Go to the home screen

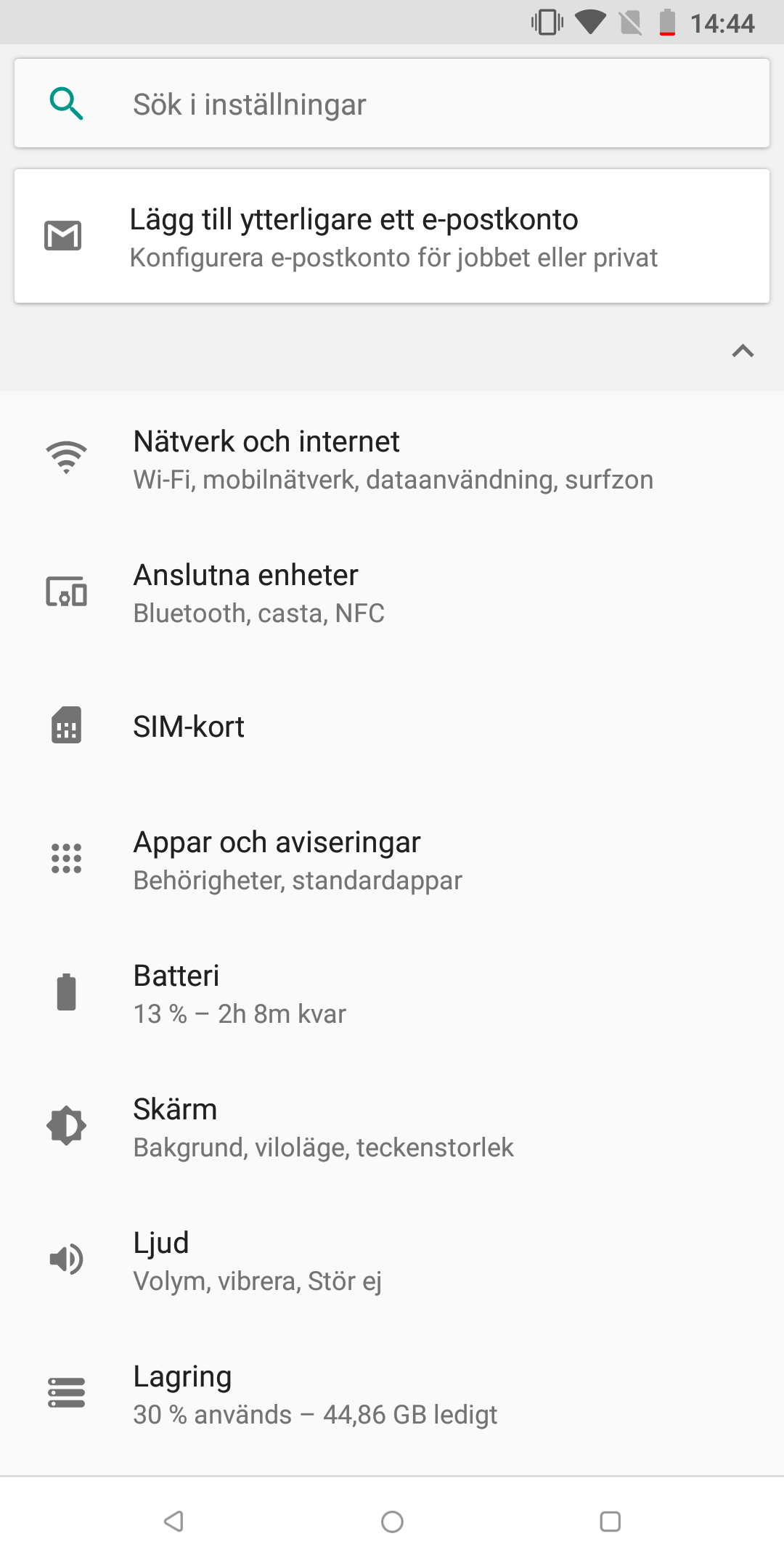coord(392,1522)
